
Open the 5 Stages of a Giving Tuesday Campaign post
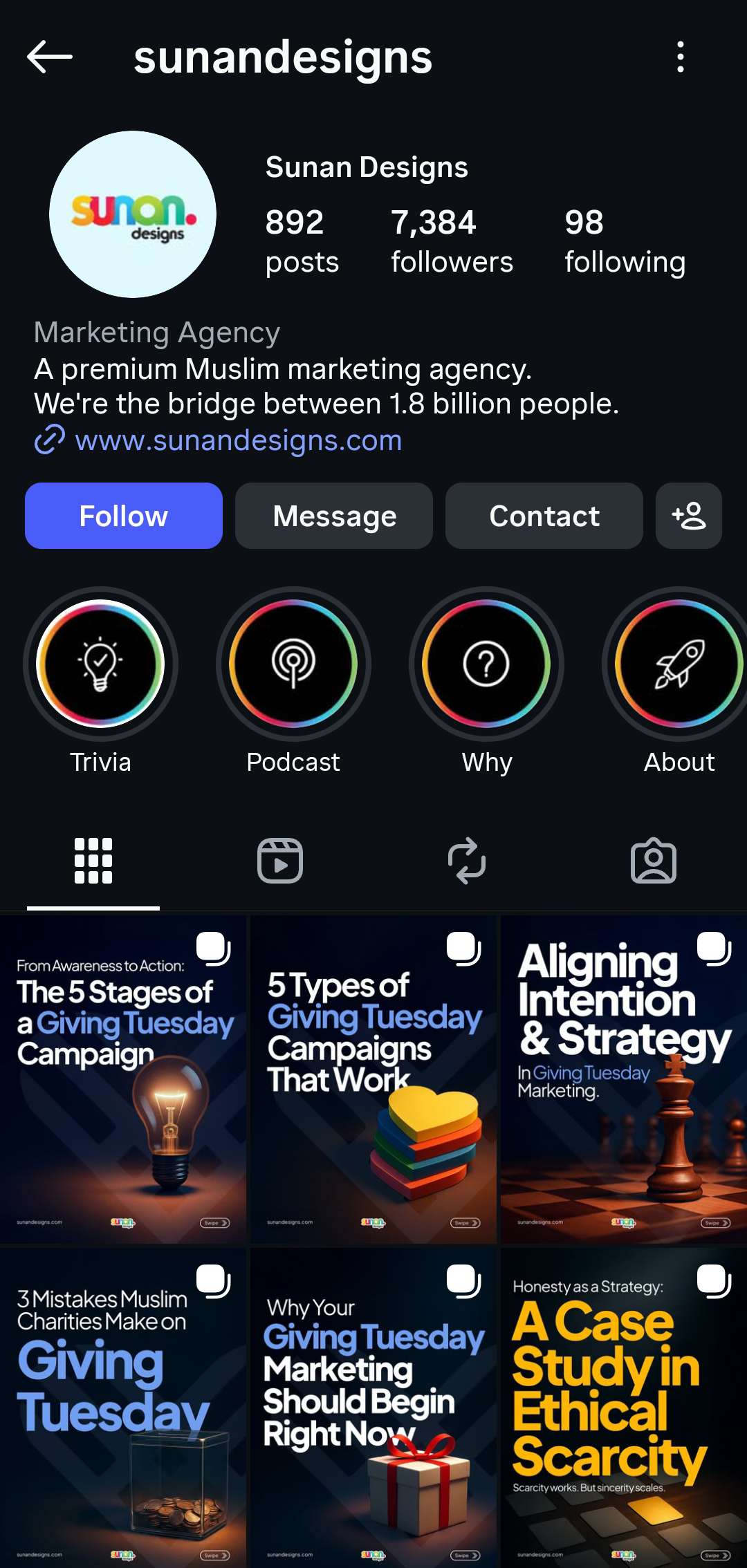tap(123, 1079)
